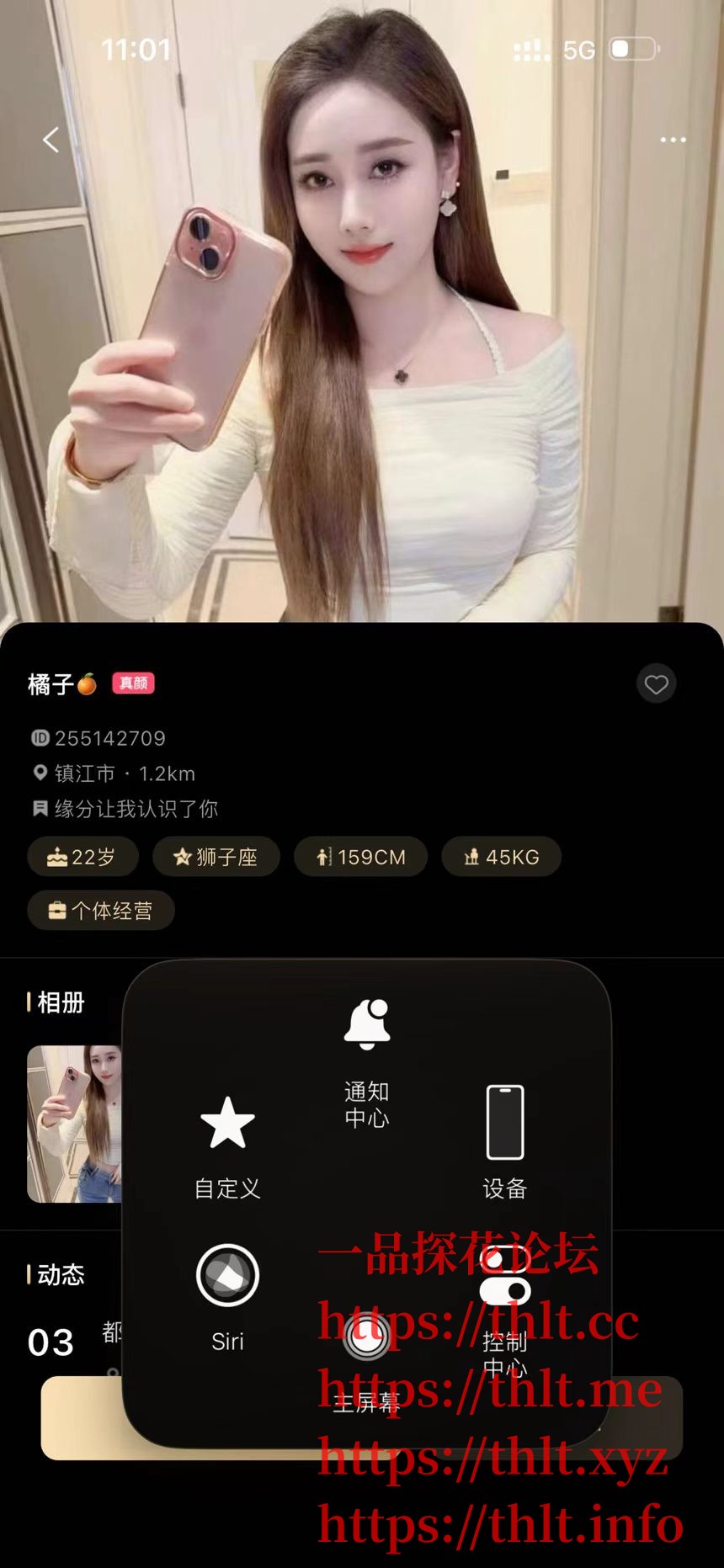Select the 个体经营 occupation tag
The width and height of the screenshot is (724, 1568).
[x=100, y=910]
